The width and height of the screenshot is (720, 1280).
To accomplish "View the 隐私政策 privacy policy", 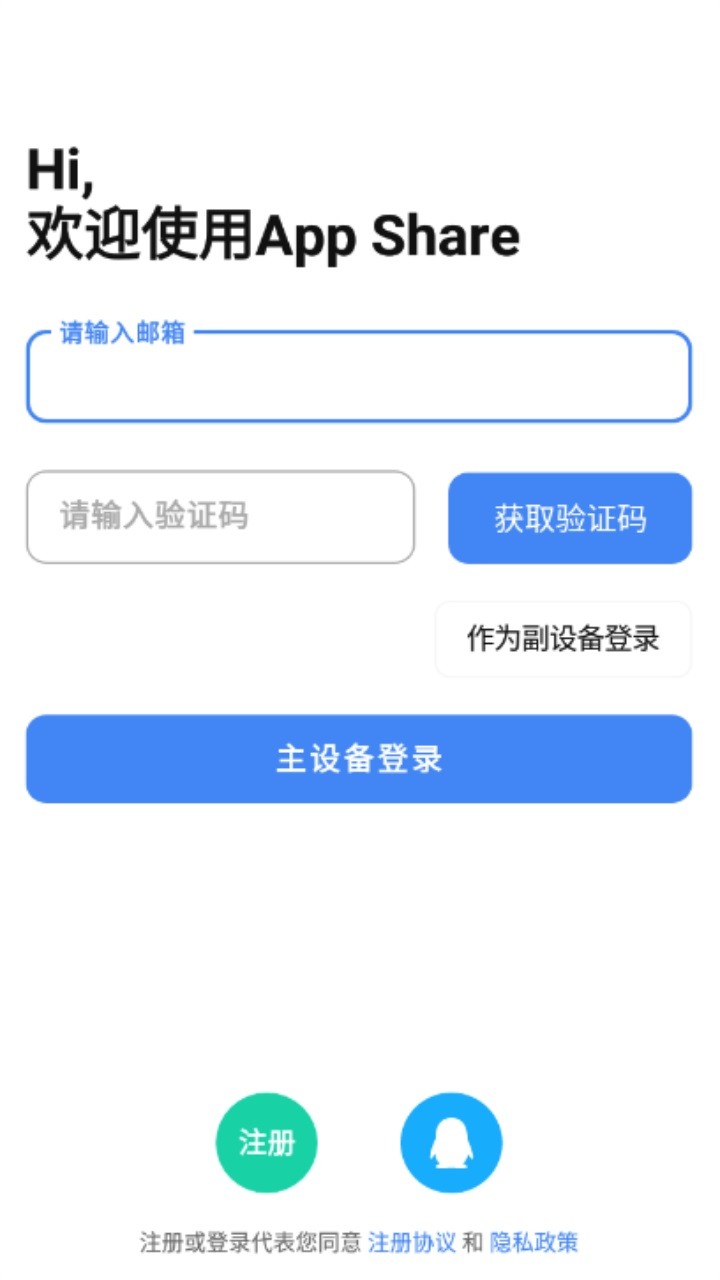I will 534,1243.
